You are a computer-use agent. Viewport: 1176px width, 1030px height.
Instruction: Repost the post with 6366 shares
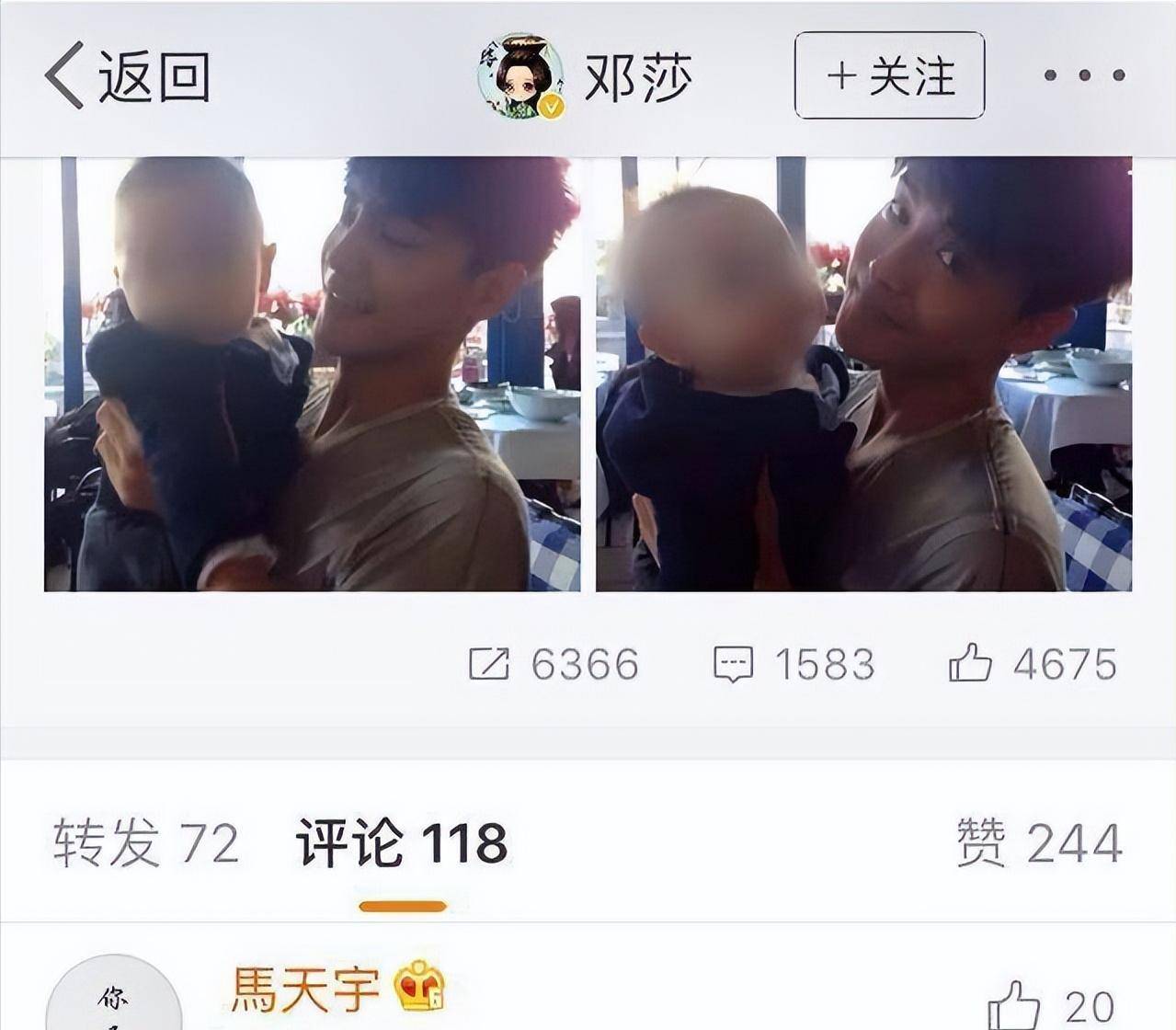click(554, 664)
